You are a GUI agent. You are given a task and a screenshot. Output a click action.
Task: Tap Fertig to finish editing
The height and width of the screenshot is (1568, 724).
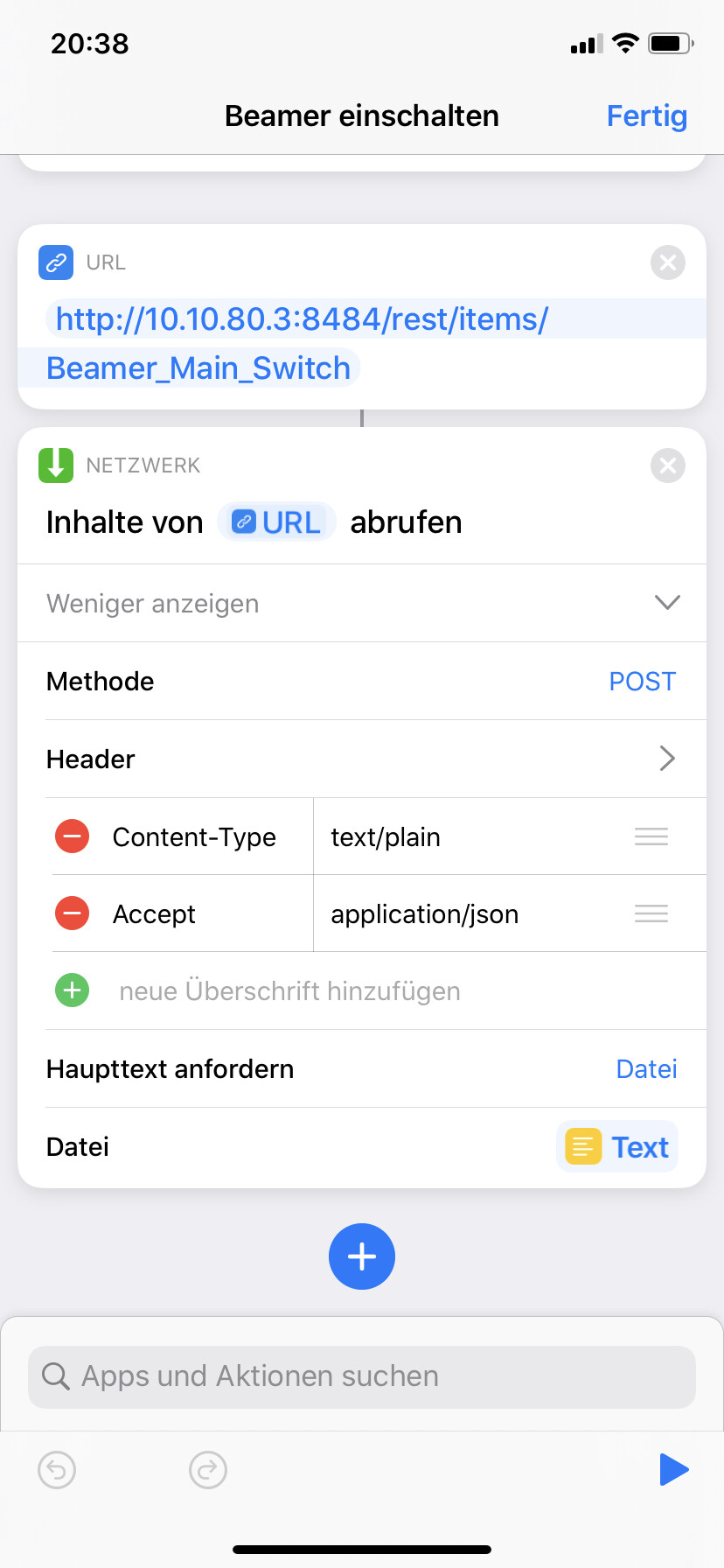coord(646,115)
